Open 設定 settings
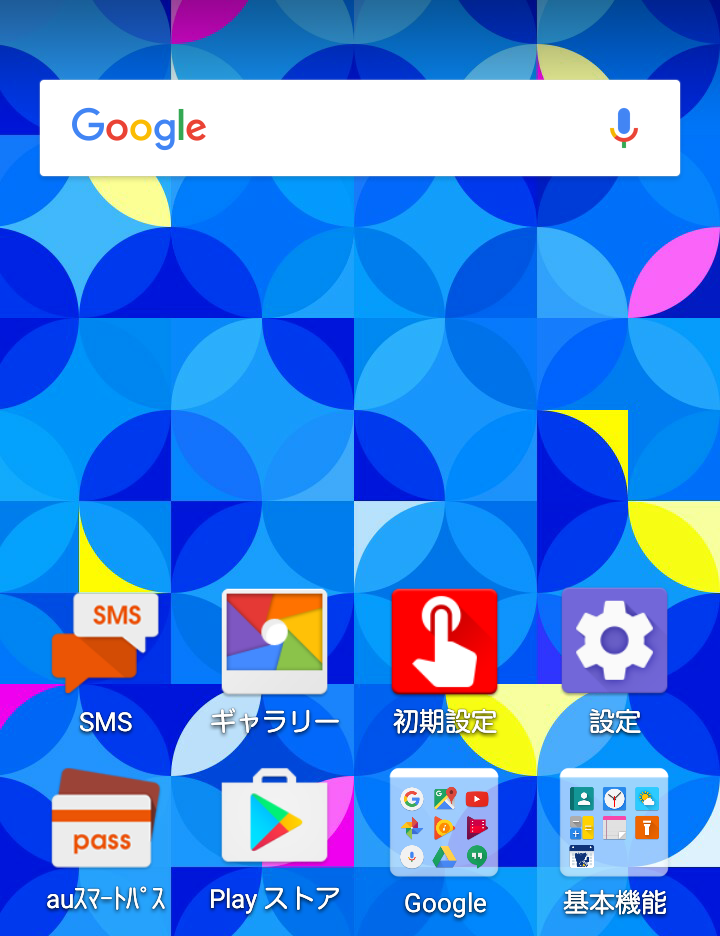The height and width of the screenshot is (936, 720). point(614,643)
